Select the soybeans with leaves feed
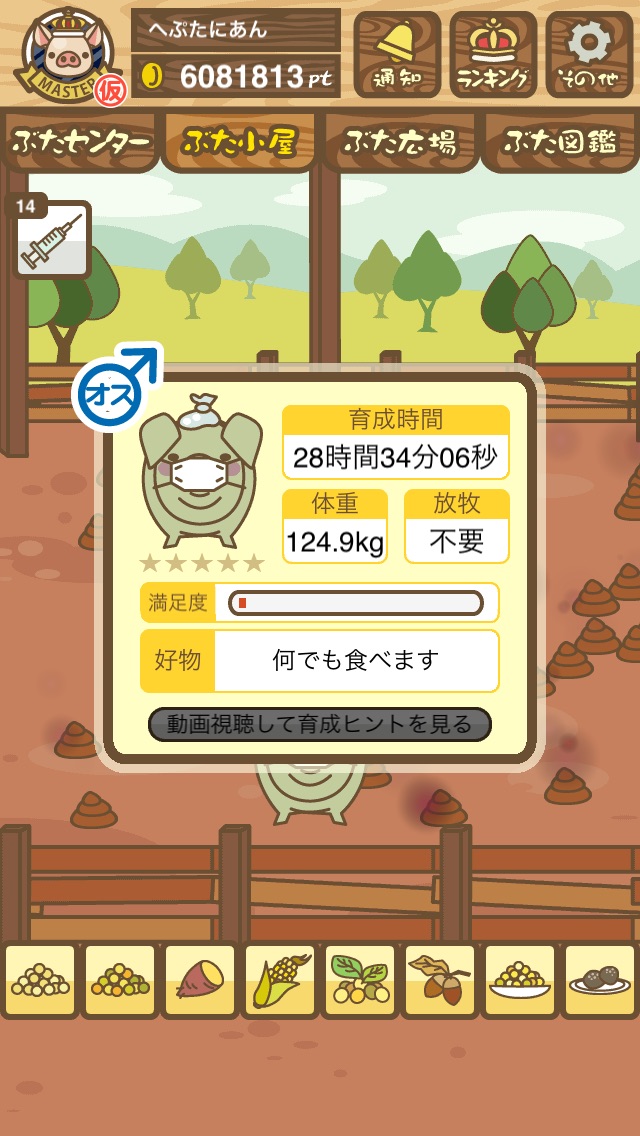 [360, 980]
